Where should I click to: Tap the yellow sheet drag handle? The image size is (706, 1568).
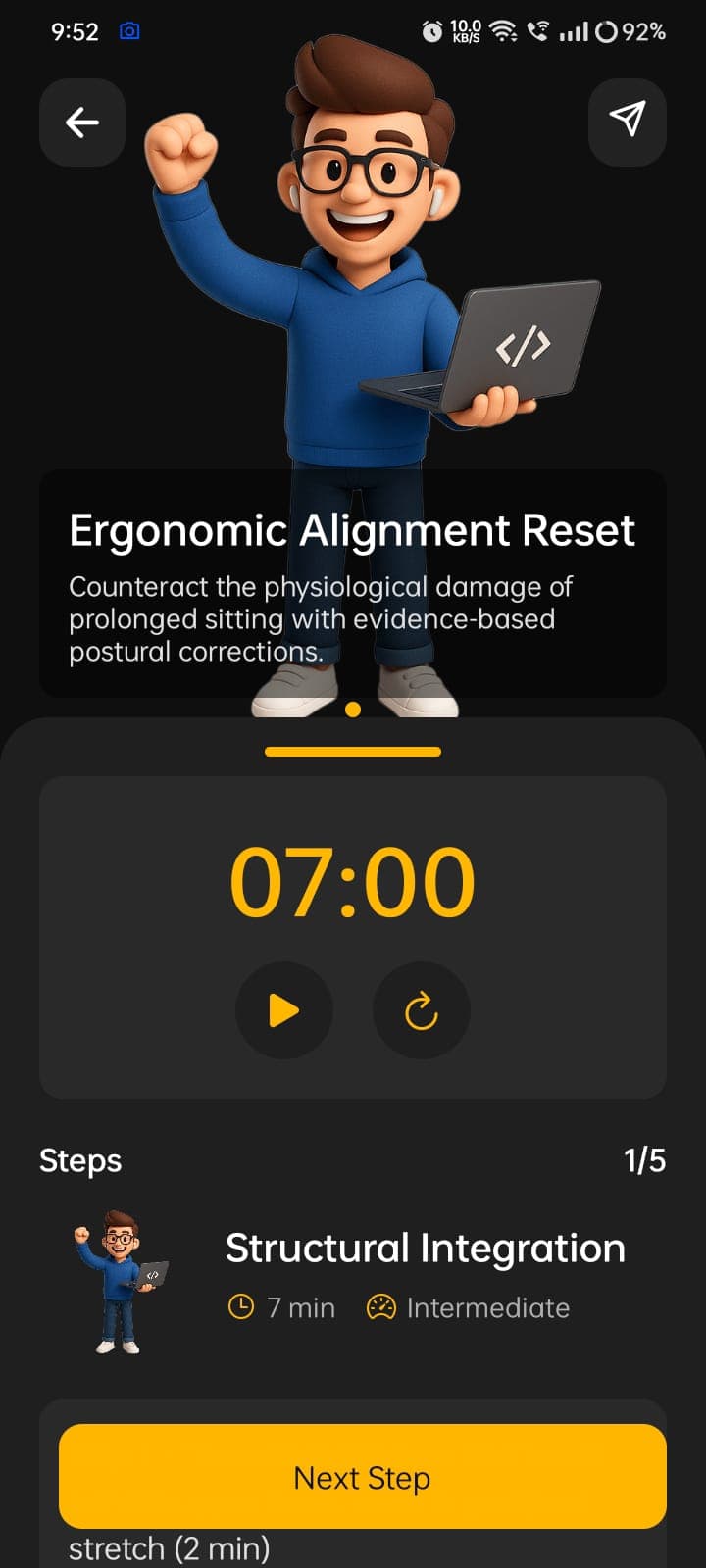point(353,752)
